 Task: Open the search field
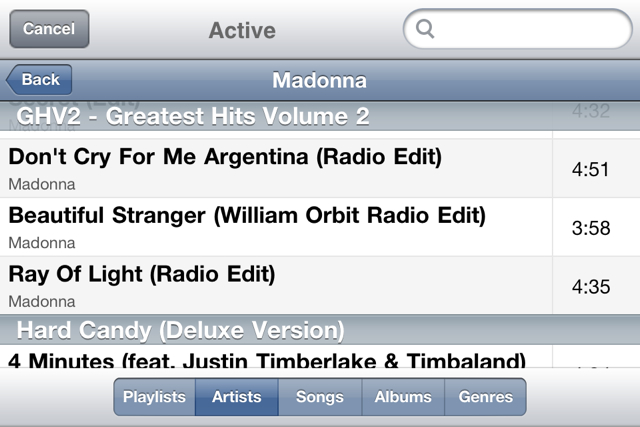coord(517,29)
